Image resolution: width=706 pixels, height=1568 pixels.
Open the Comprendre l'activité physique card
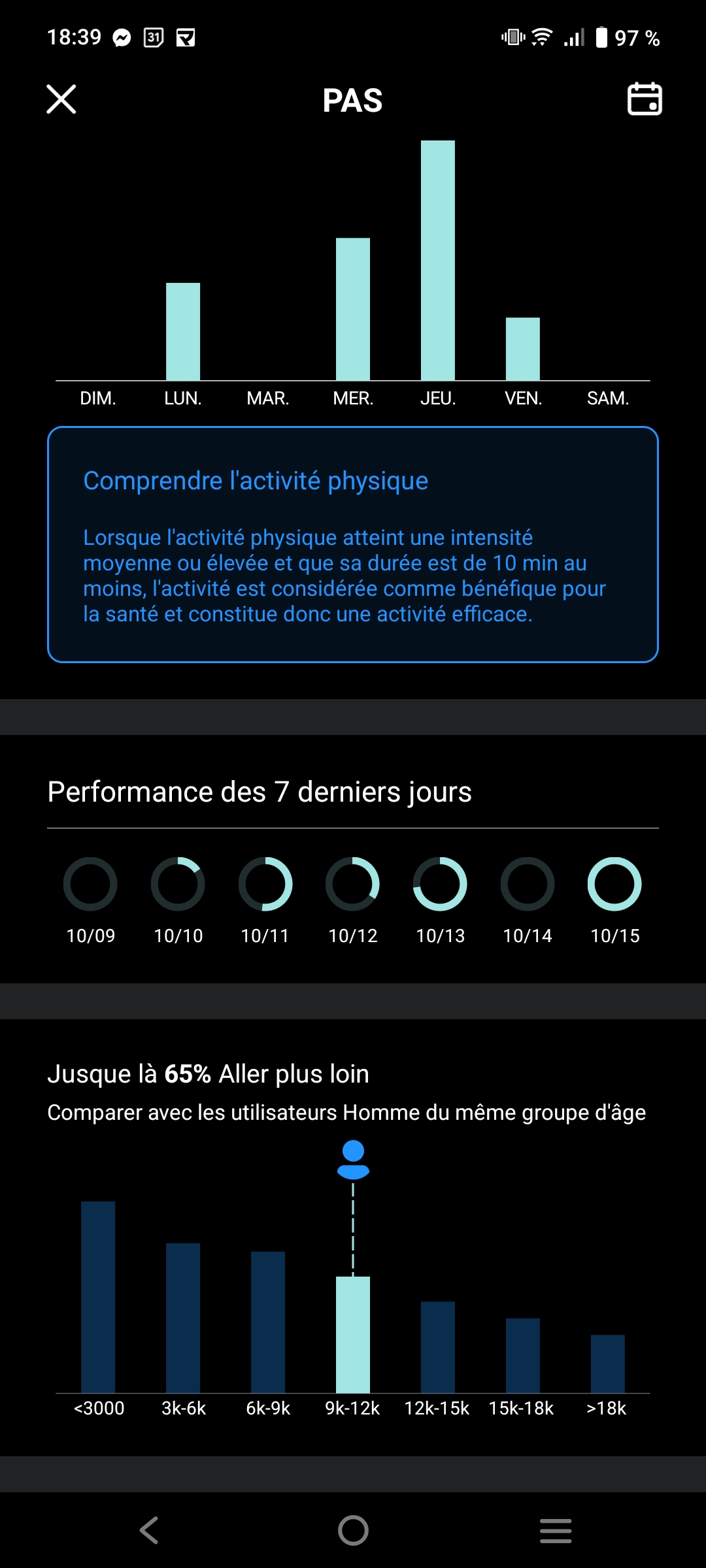coord(353,544)
